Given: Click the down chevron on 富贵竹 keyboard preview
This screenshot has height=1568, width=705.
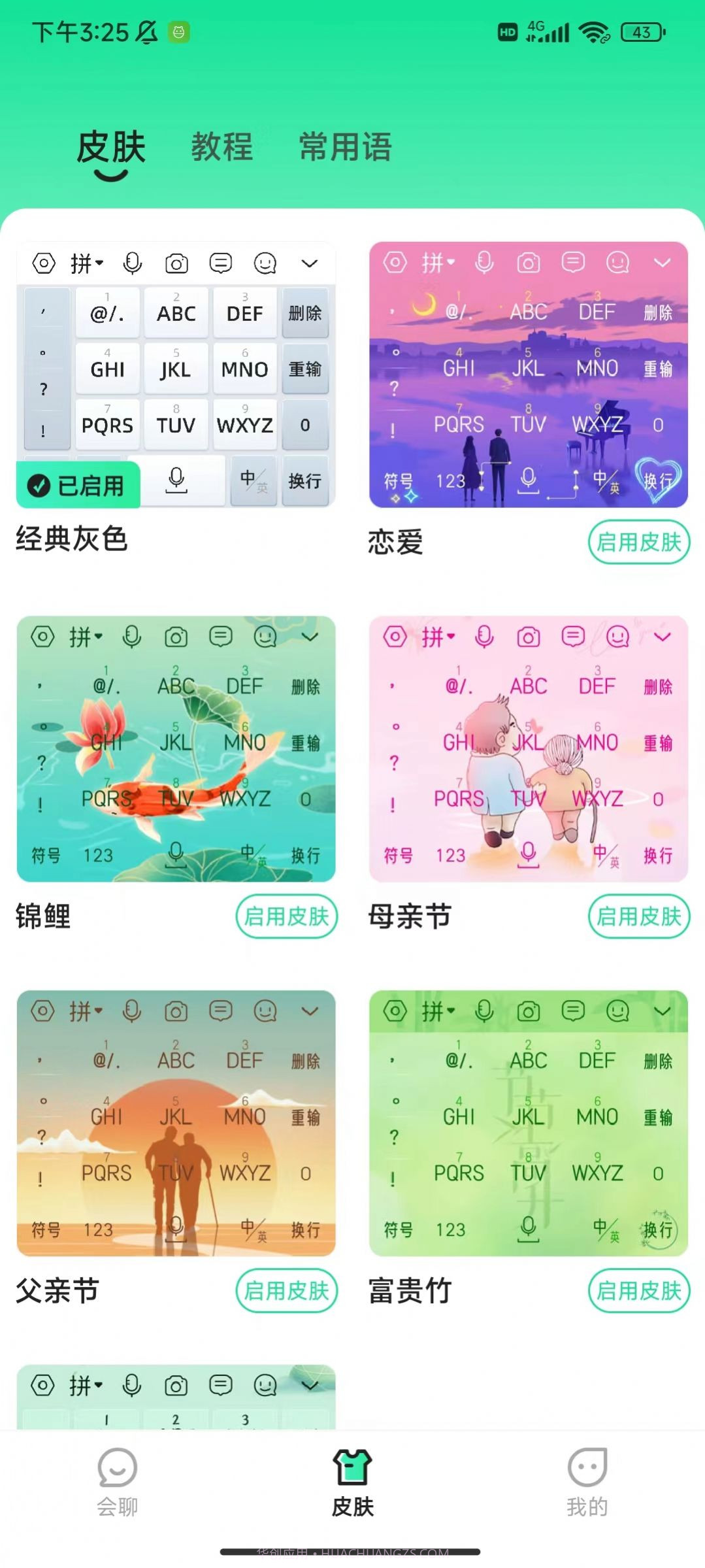Looking at the screenshot, I should 662,1010.
